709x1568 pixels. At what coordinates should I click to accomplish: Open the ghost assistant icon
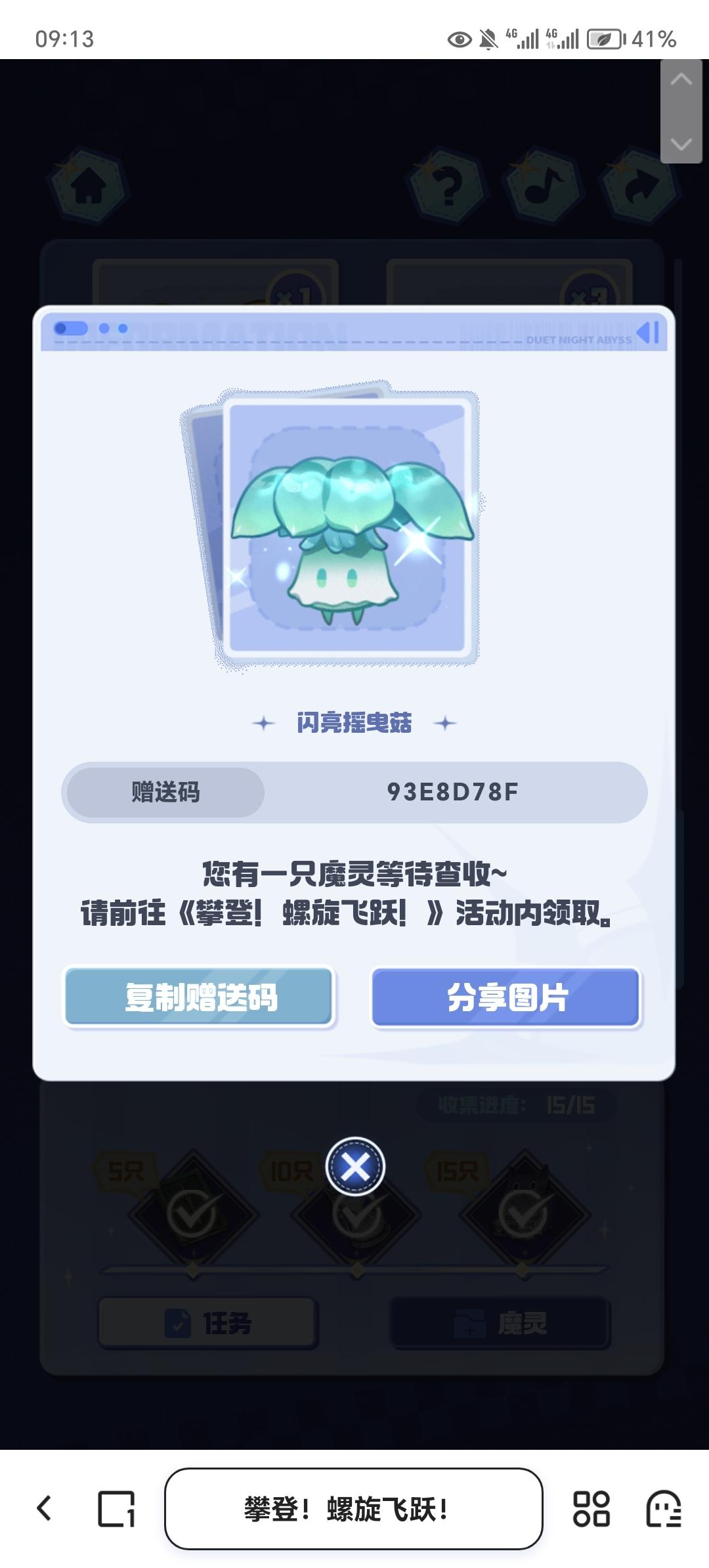[x=663, y=1508]
